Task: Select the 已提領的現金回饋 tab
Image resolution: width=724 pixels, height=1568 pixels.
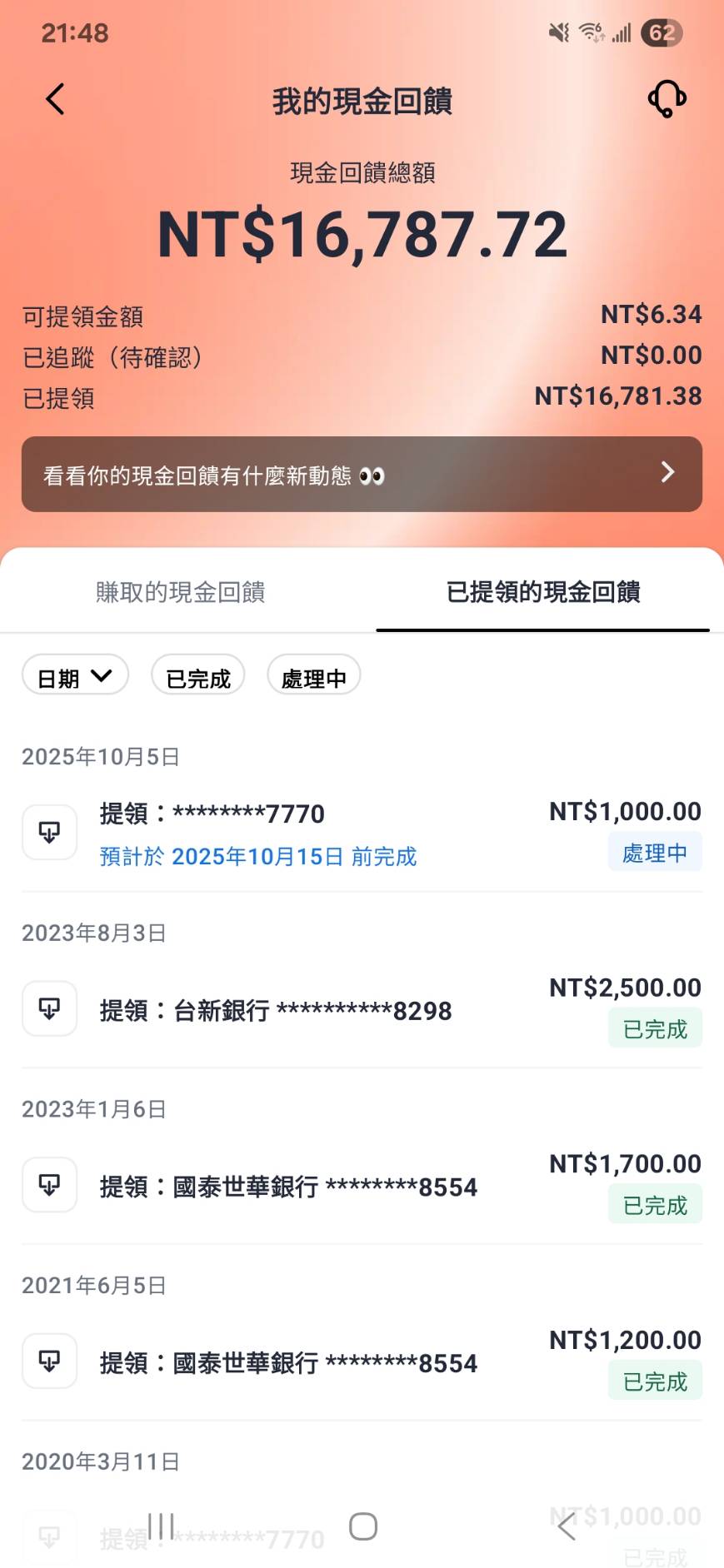Action: pos(543,592)
